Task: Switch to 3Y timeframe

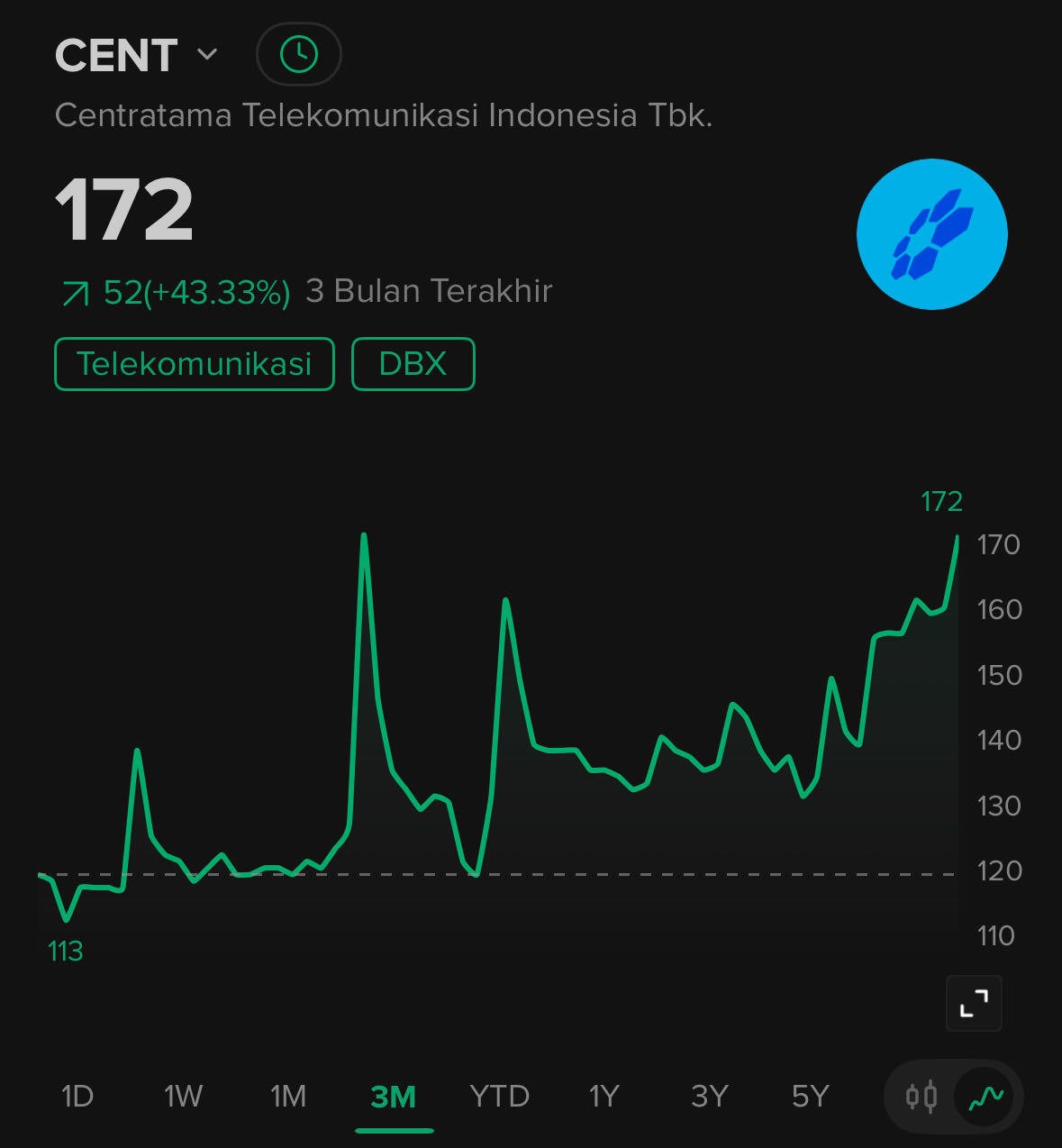Action: [x=709, y=1097]
